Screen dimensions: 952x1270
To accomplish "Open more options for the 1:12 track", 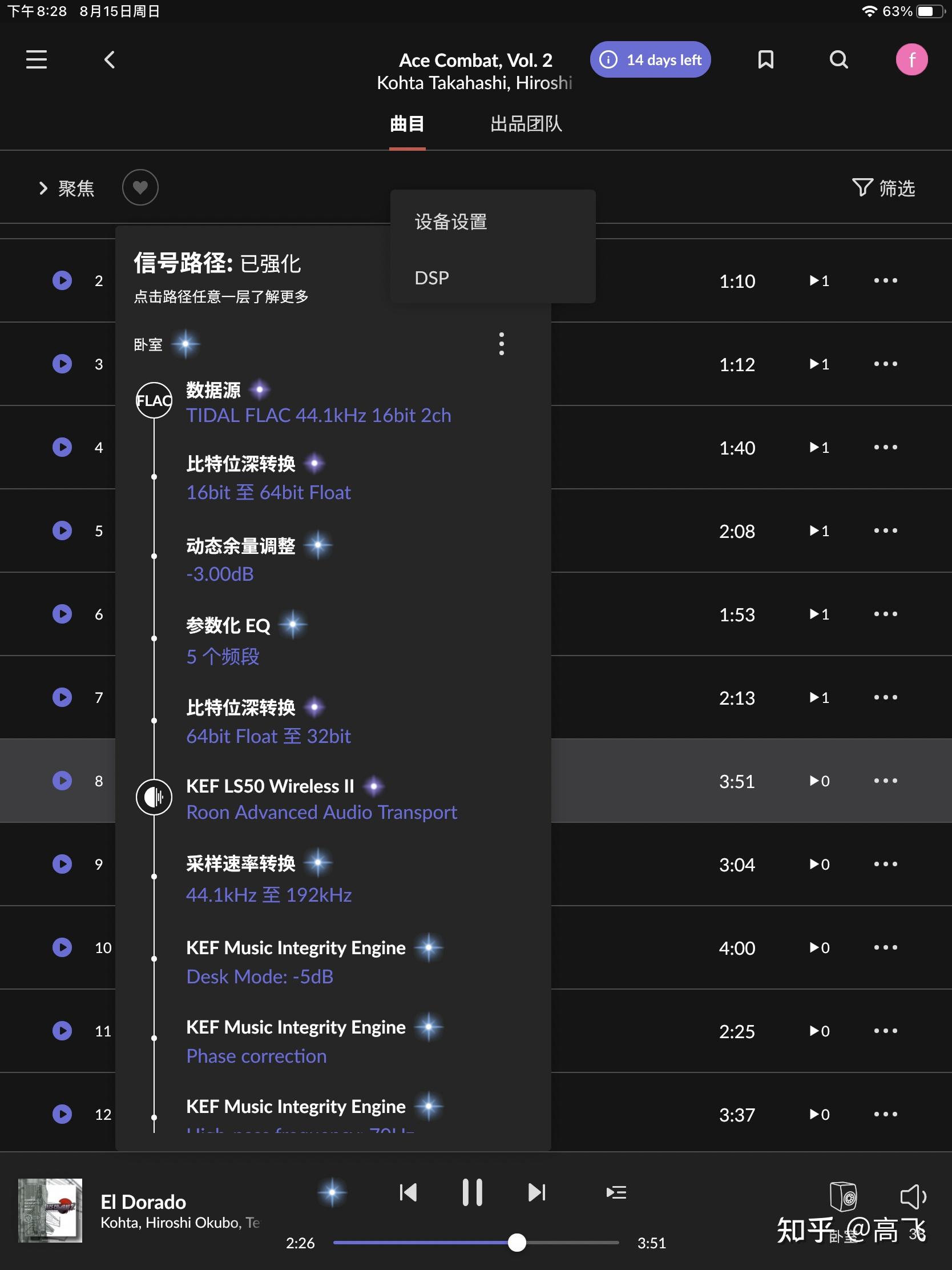I will click(x=885, y=364).
